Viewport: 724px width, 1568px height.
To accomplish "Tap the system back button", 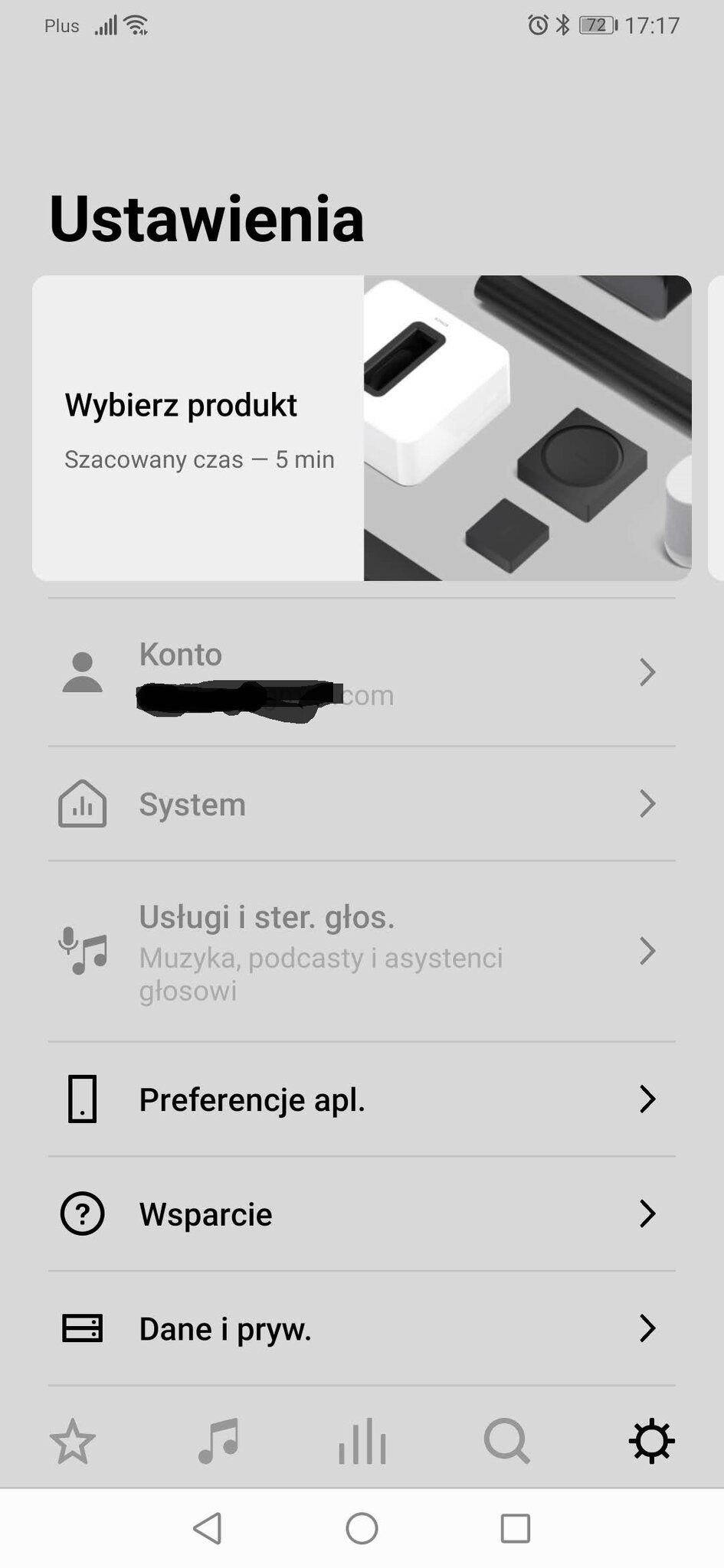I will [x=208, y=1529].
